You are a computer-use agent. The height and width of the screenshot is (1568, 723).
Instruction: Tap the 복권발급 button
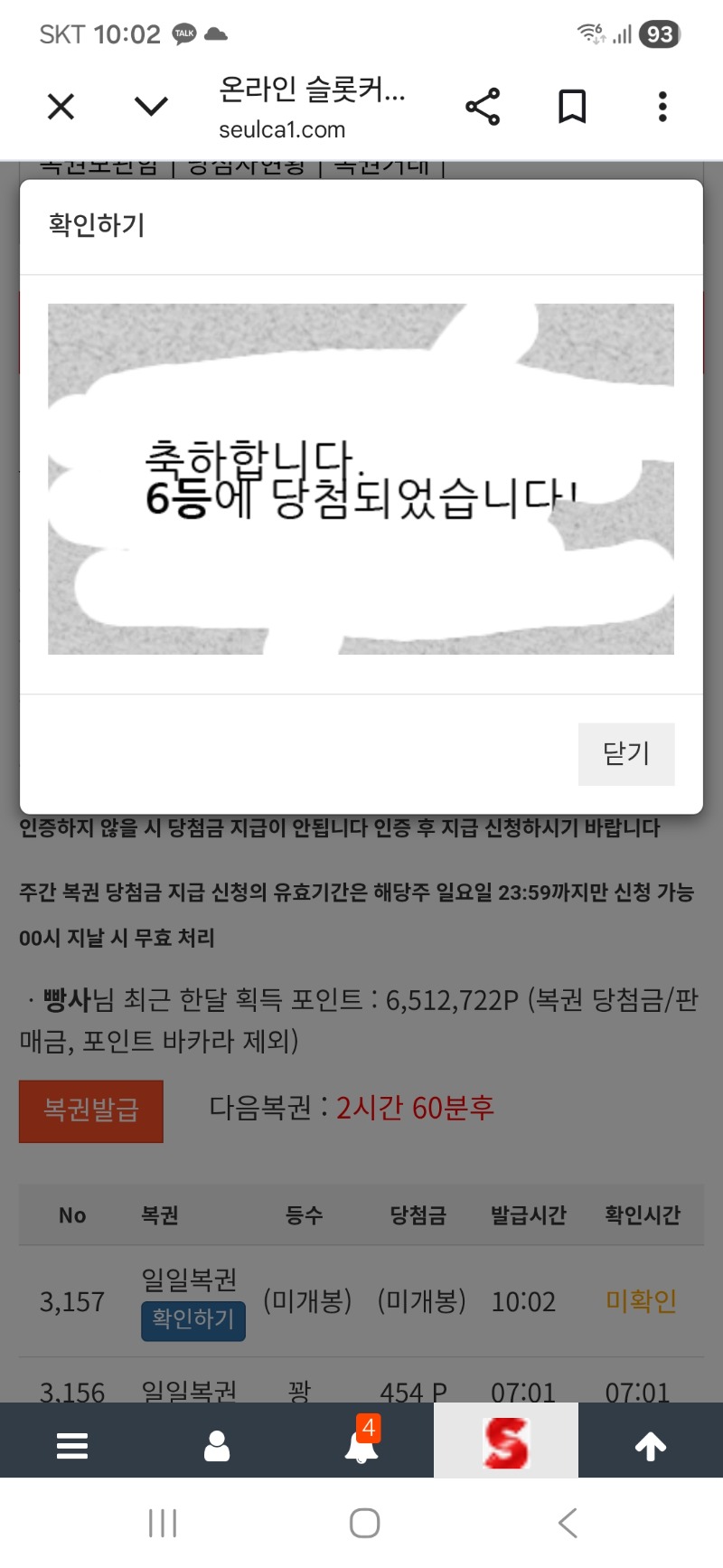click(91, 1110)
